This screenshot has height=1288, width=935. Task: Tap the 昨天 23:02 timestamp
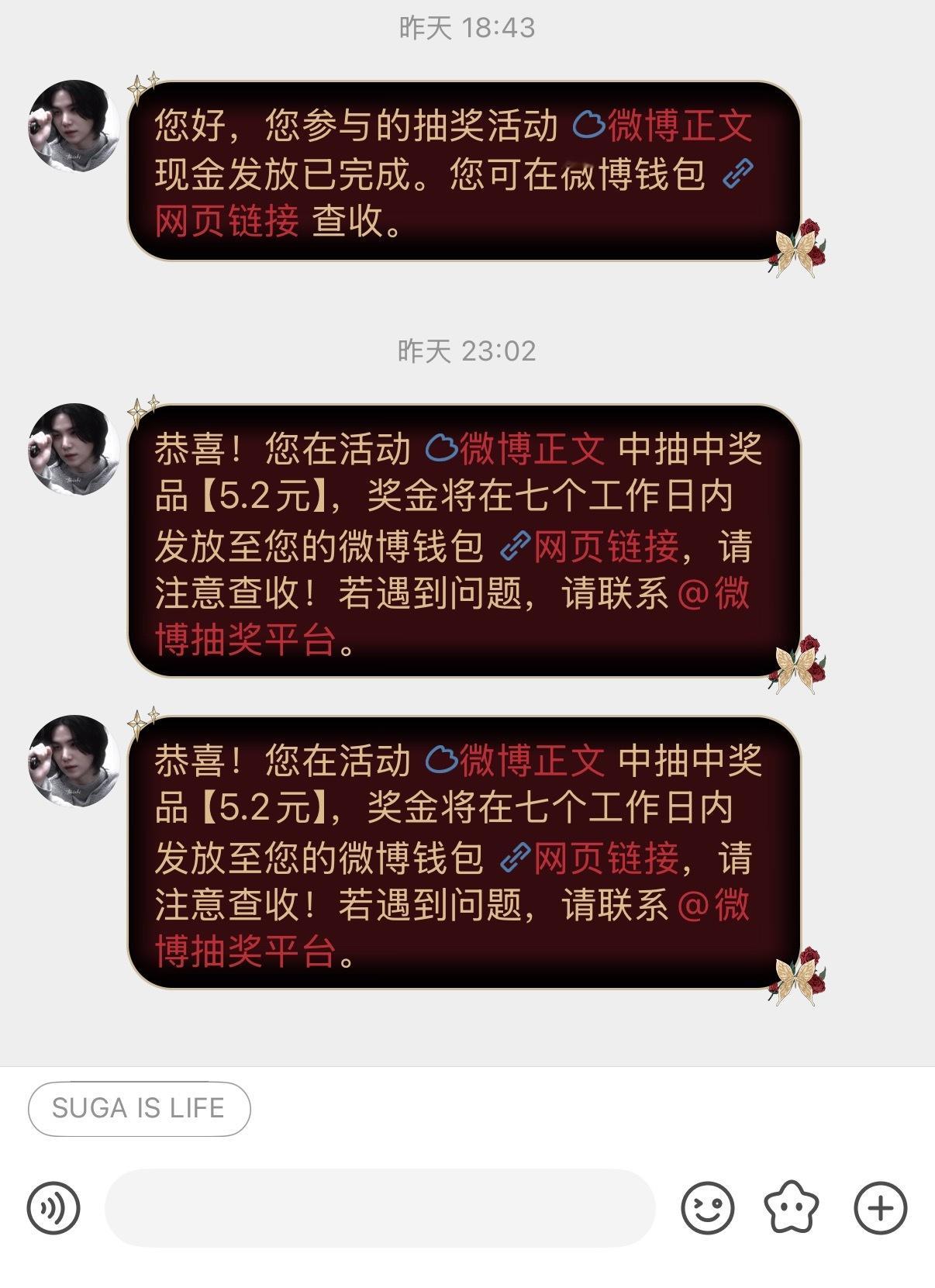tap(467, 350)
